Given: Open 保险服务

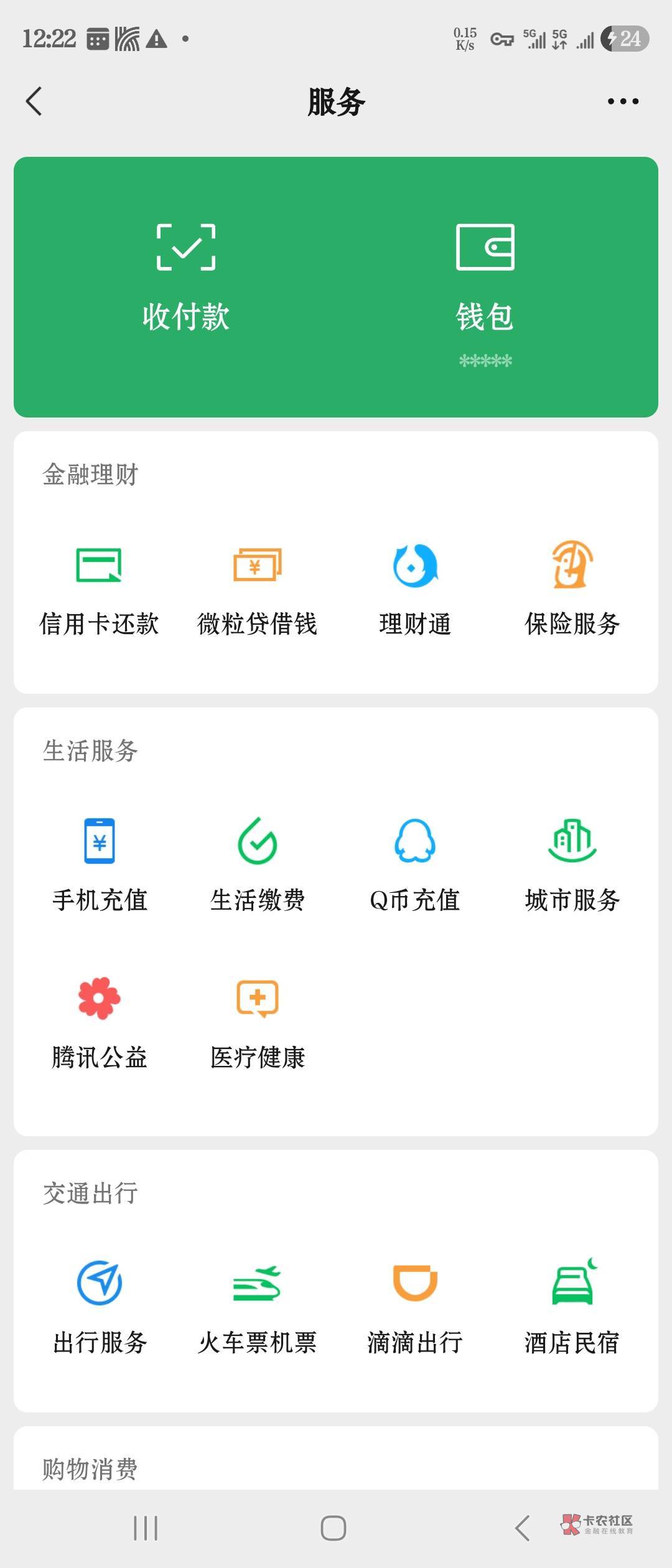Looking at the screenshot, I should coord(572,589).
